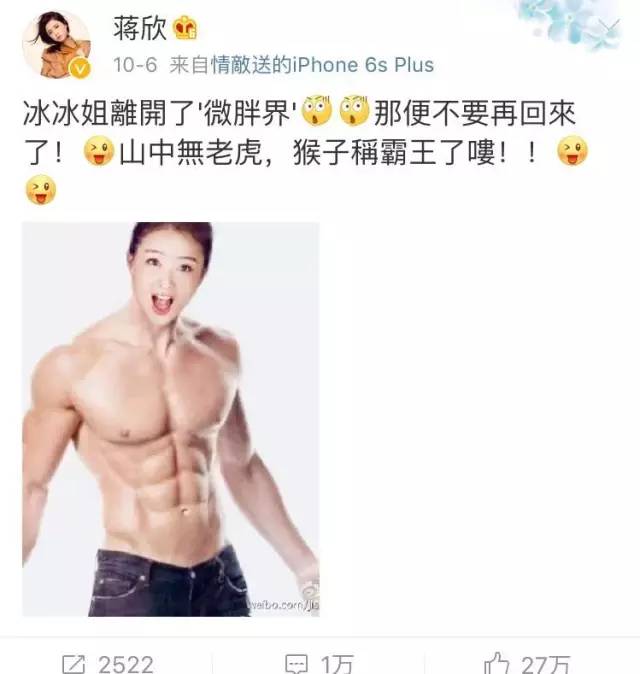Repost this post with 2522 reposts
Screen dimensions: 640x674
coord(106,663)
